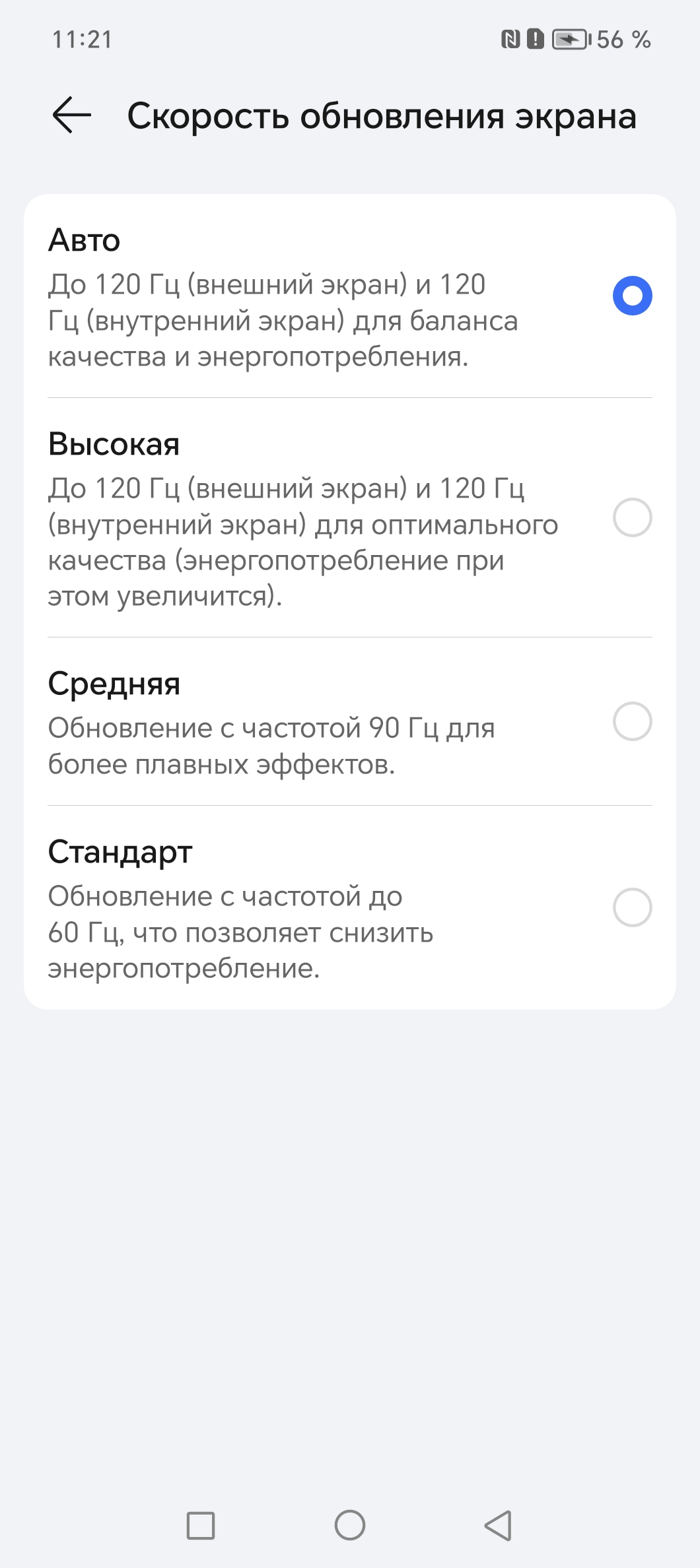Tap the system home button
The width and height of the screenshot is (700, 1568).
click(350, 1525)
